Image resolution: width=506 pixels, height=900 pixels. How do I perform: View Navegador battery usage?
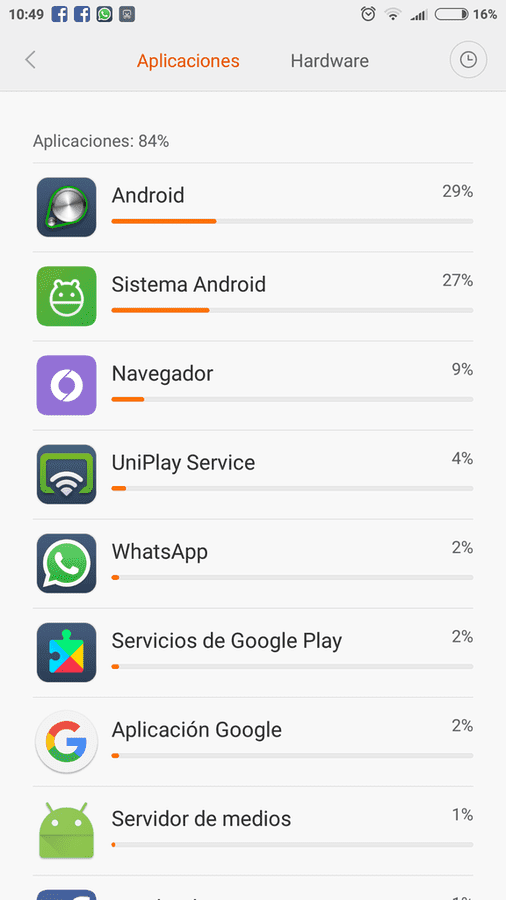point(253,385)
